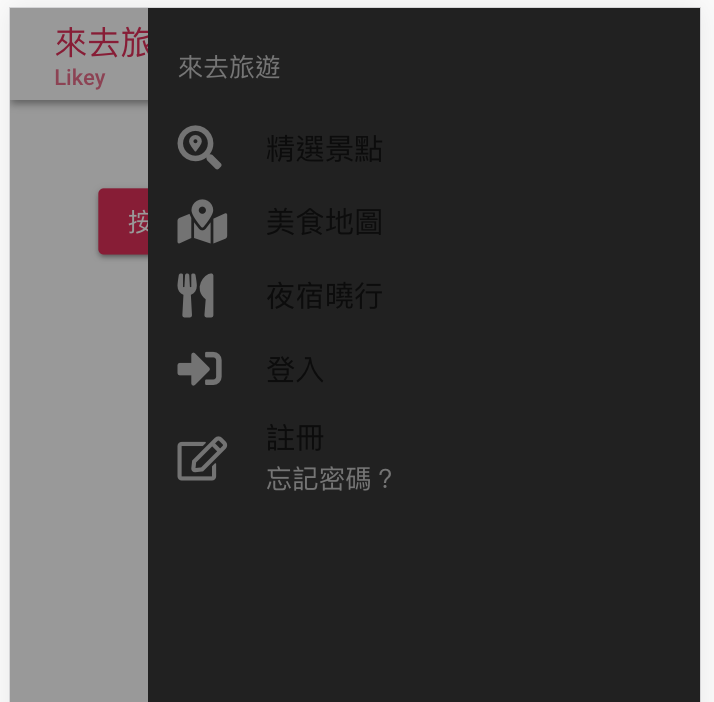The image size is (714, 702).
Task: Open 註冊 registration entry
Action: coord(295,438)
